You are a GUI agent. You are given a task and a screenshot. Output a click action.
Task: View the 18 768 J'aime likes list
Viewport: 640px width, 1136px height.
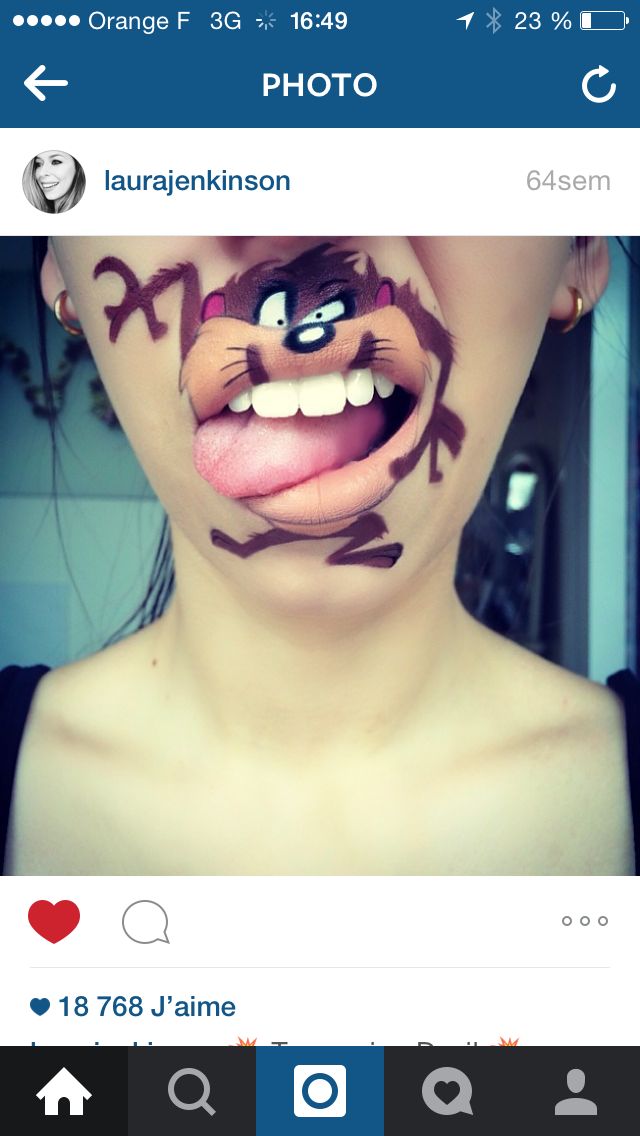[133, 1006]
